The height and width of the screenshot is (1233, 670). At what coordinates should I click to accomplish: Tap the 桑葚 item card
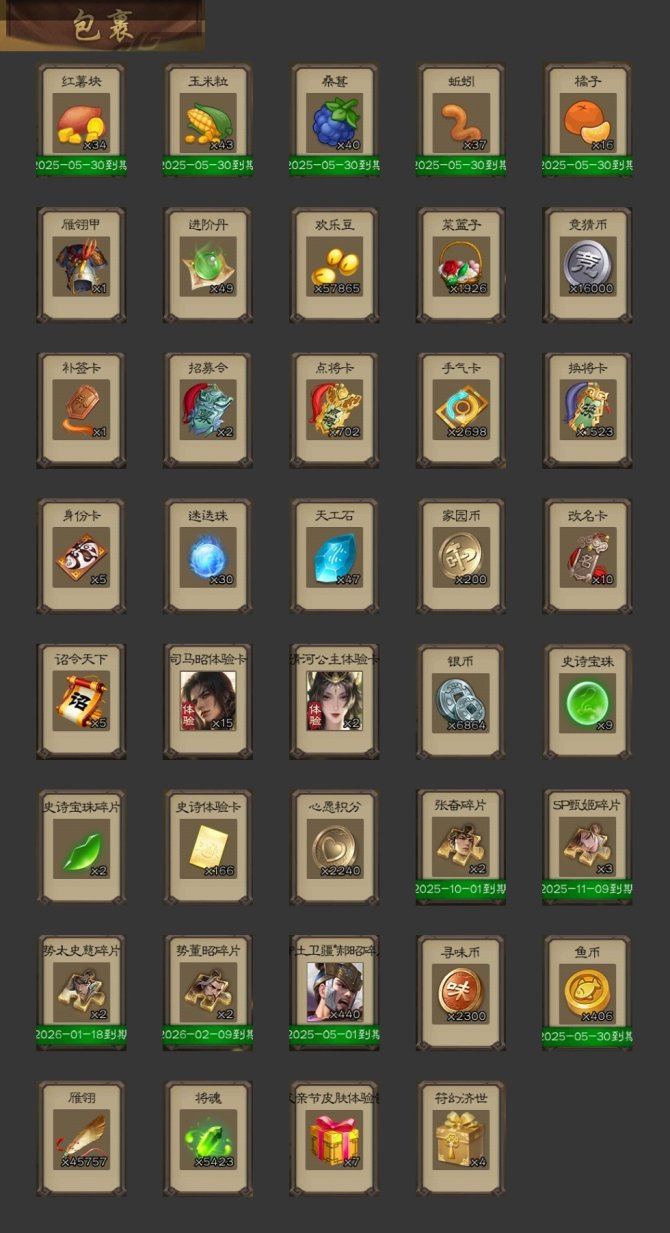335,124
